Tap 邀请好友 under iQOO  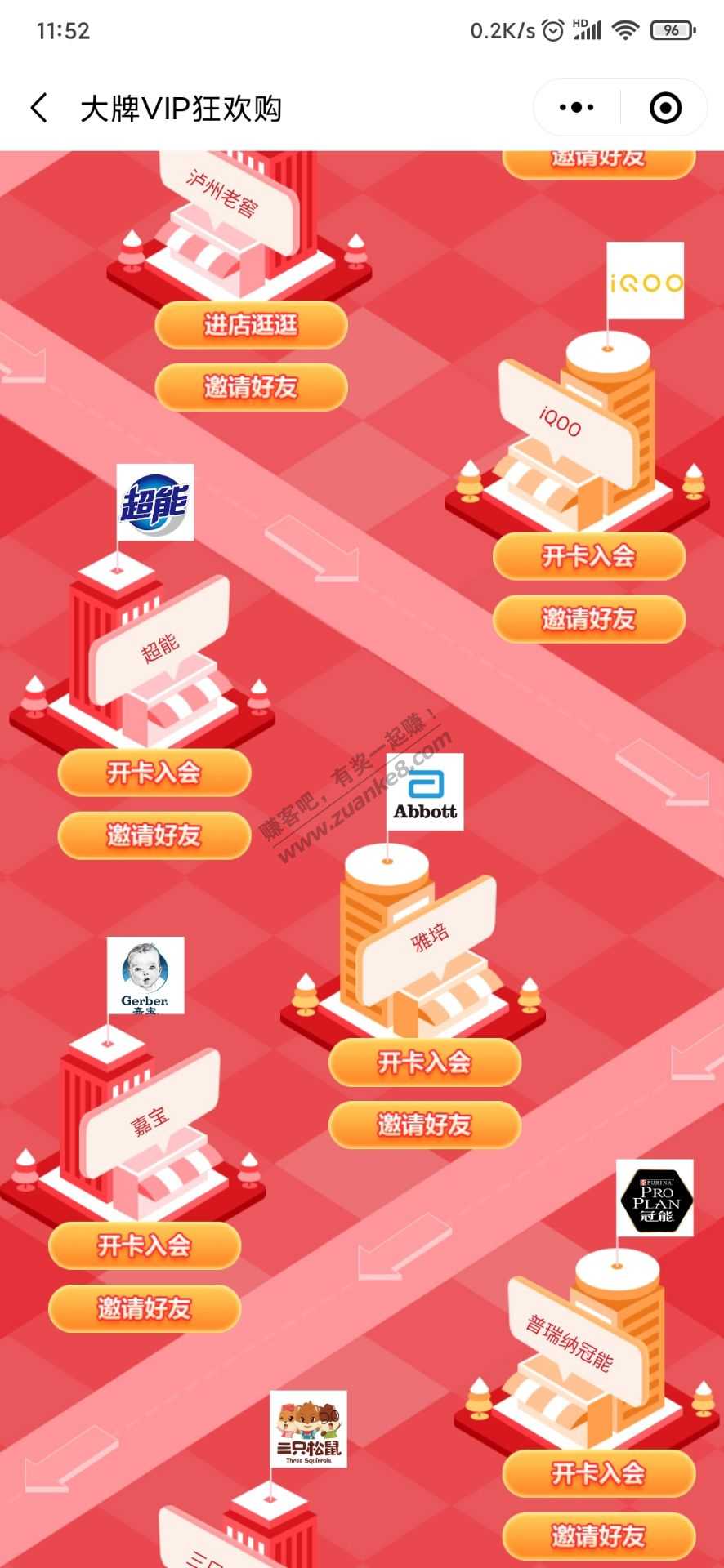pyautogui.click(x=588, y=619)
